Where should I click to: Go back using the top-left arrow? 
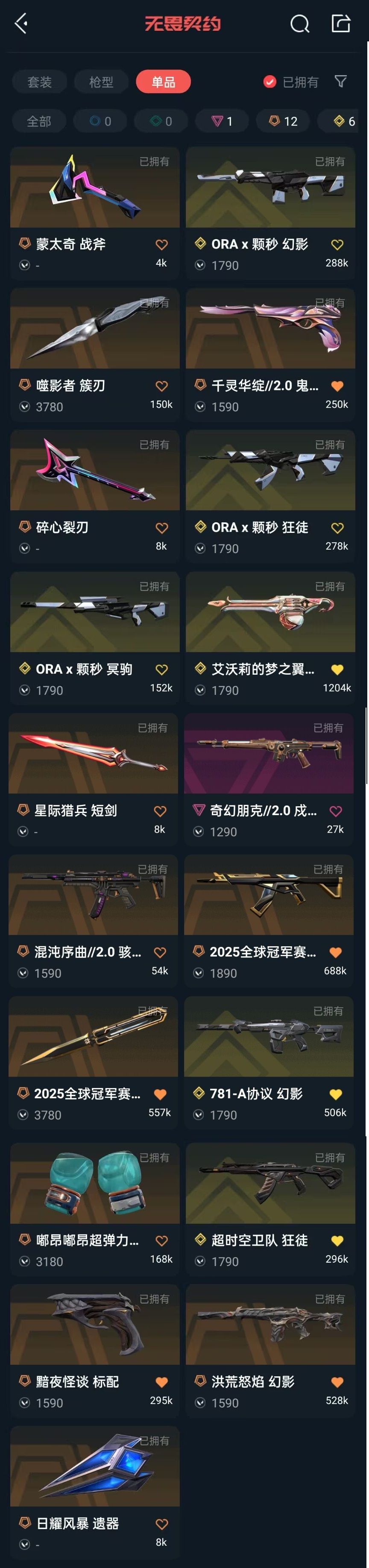pyautogui.click(x=21, y=24)
